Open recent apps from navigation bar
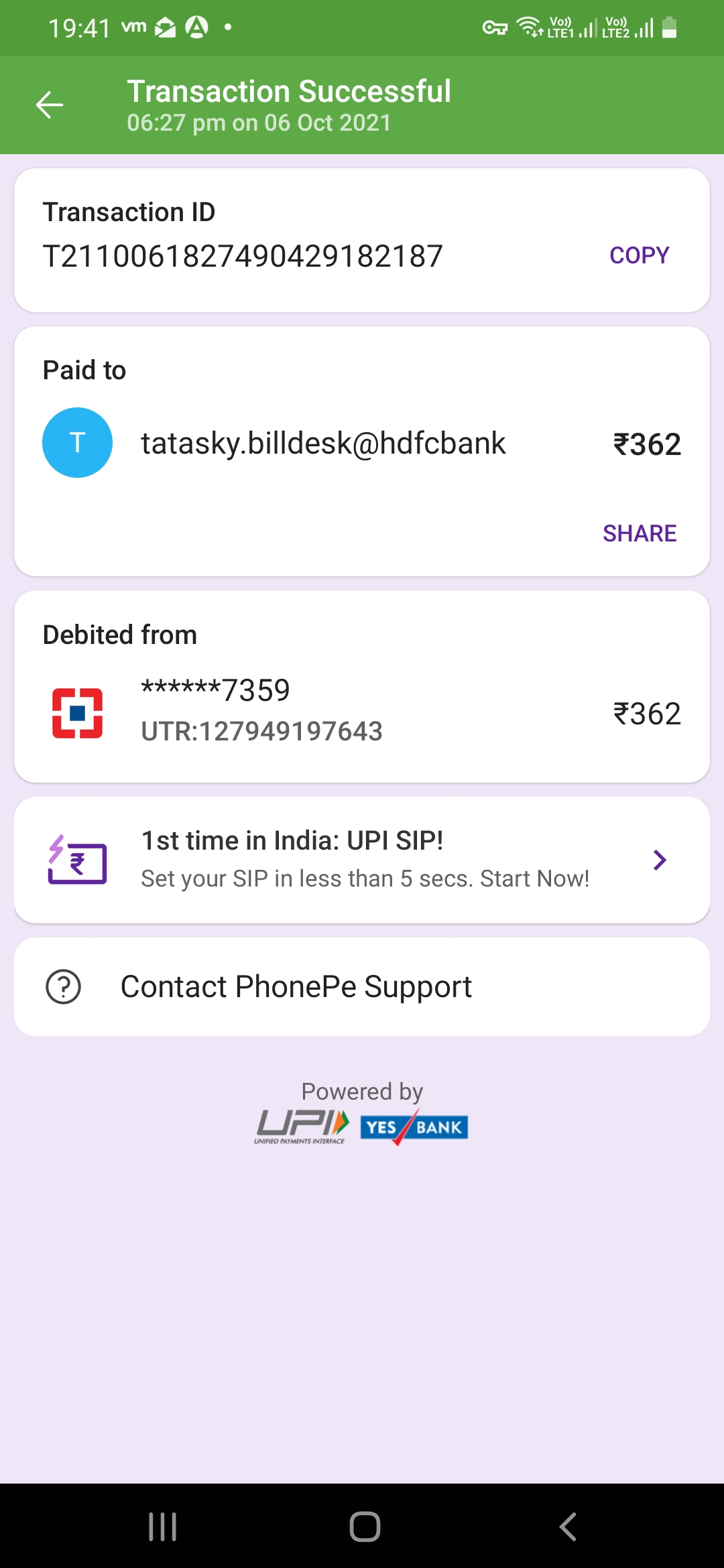 point(162,1527)
